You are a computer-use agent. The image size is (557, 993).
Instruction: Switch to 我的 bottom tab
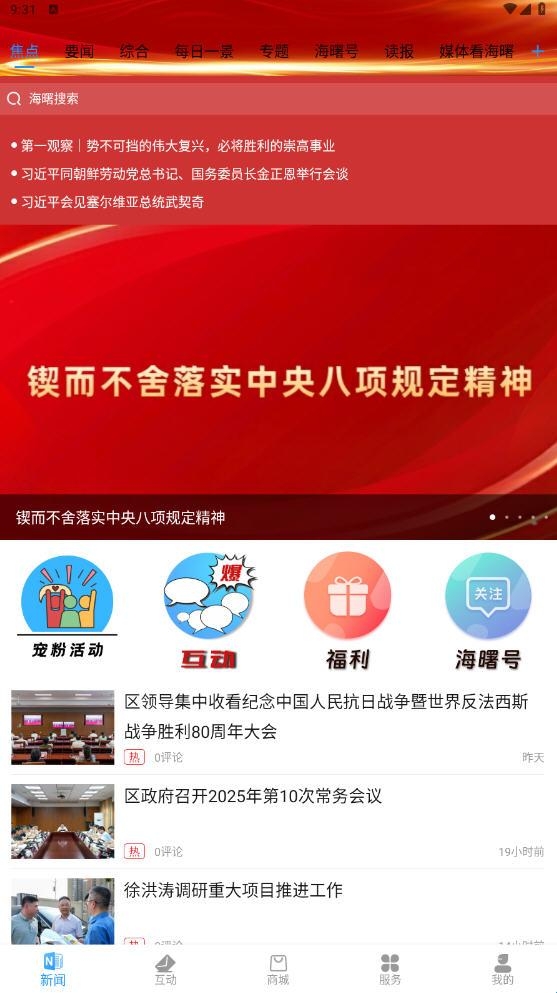pos(503,969)
